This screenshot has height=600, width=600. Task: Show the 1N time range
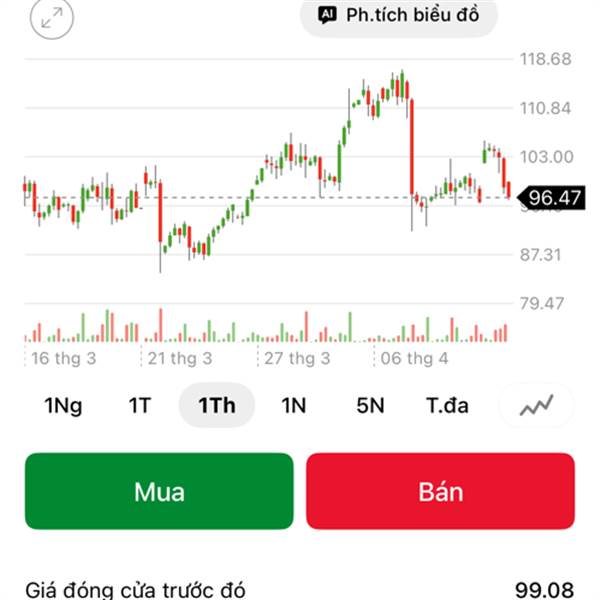[x=293, y=406]
